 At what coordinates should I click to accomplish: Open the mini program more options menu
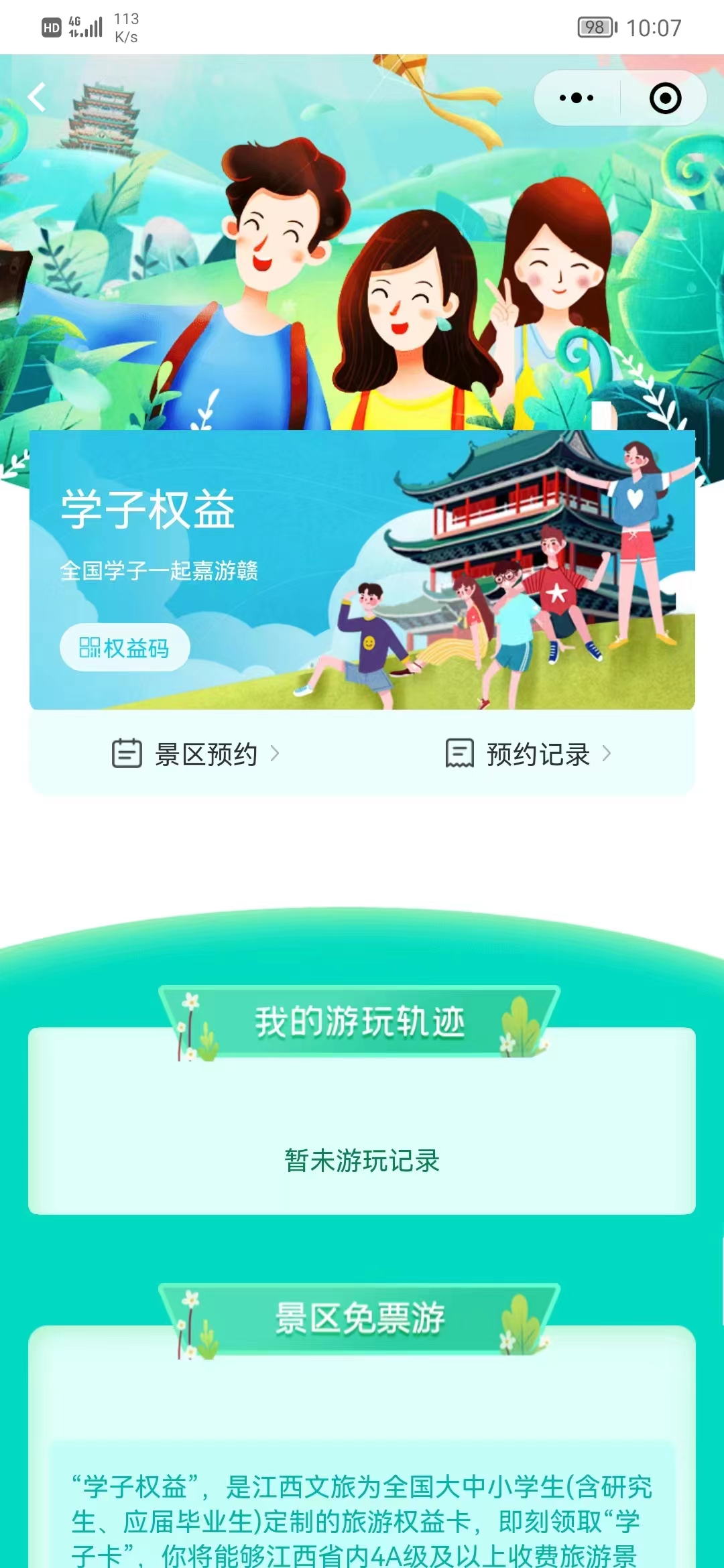[x=577, y=98]
